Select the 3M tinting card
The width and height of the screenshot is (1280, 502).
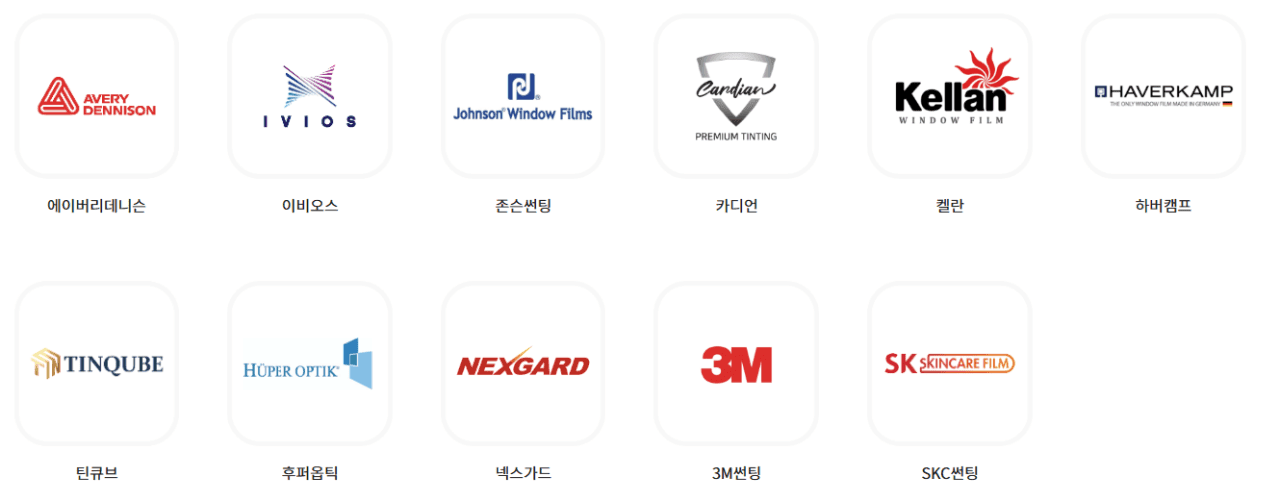pos(736,364)
